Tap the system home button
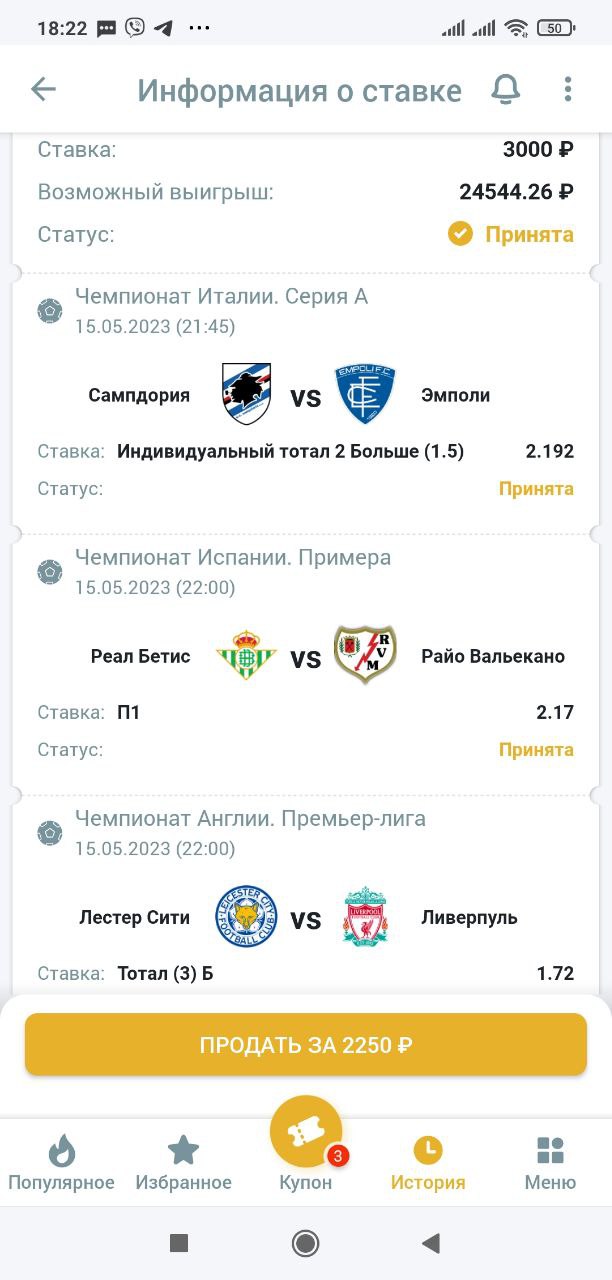The image size is (612, 1280). click(x=305, y=1243)
